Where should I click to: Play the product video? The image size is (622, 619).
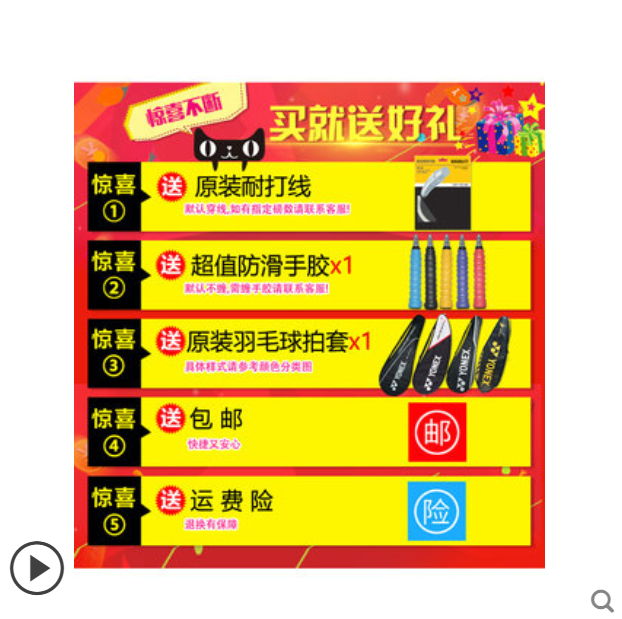click(x=37, y=569)
